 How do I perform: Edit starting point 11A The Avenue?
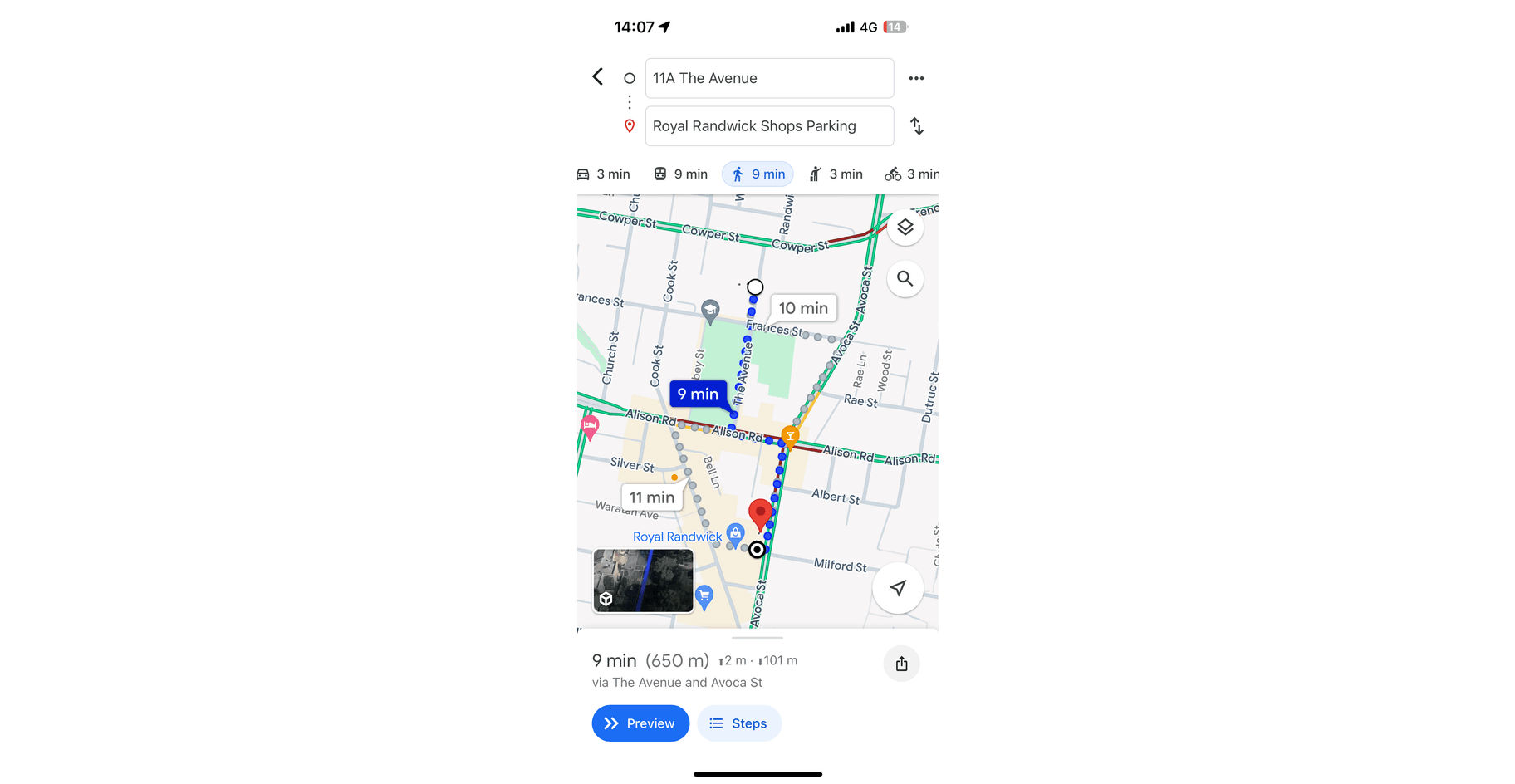pyautogui.click(x=768, y=78)
